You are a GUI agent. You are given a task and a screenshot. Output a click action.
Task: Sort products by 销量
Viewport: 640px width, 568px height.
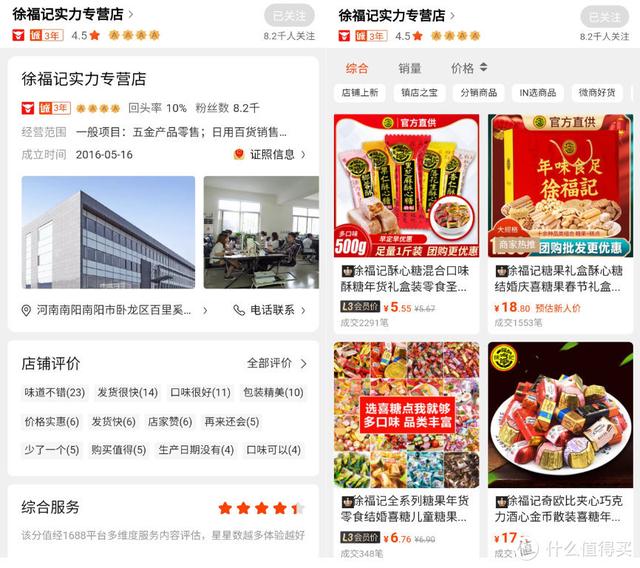(410, 68)
